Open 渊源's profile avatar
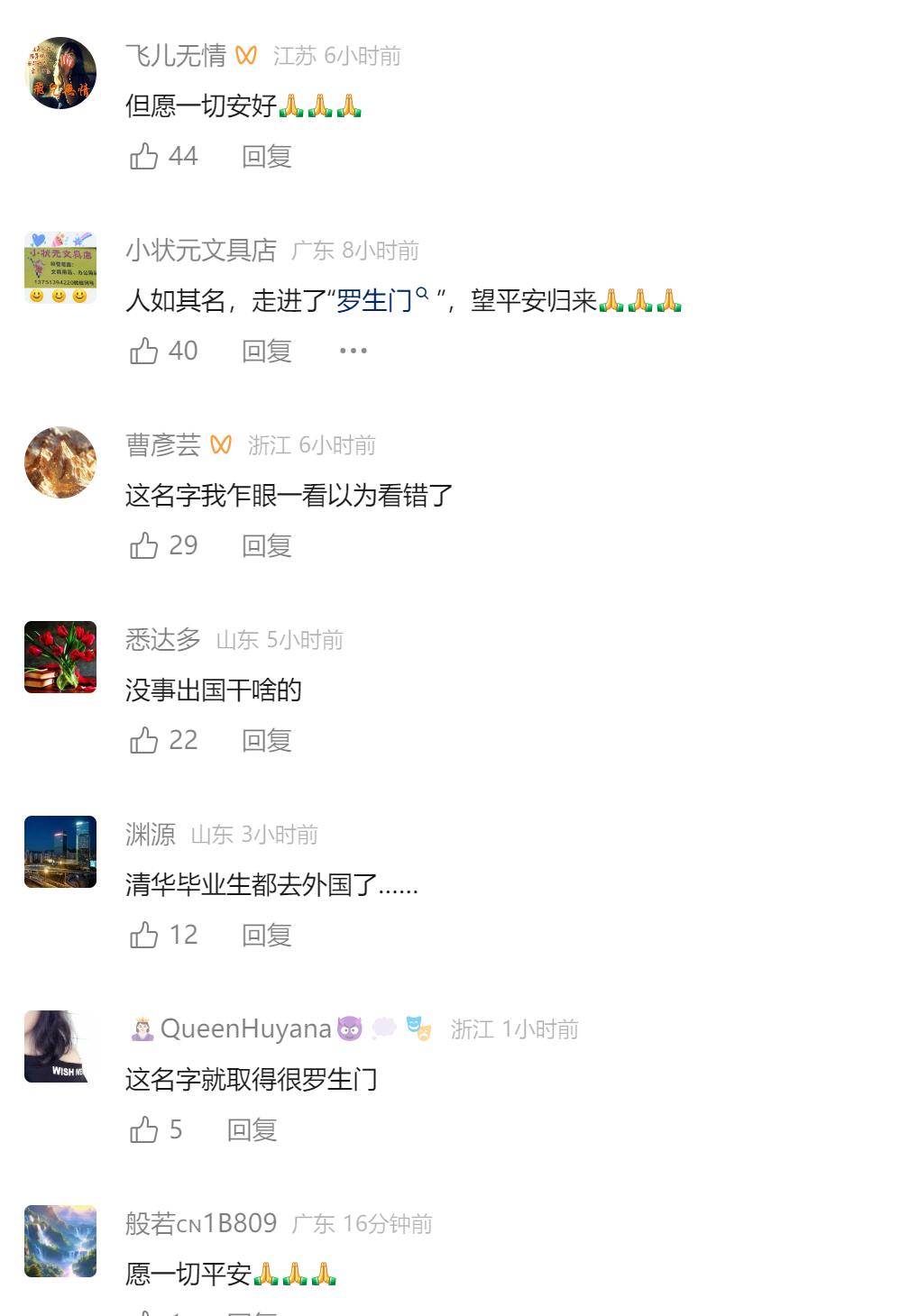909x1316 pixels. coord(60,852)
